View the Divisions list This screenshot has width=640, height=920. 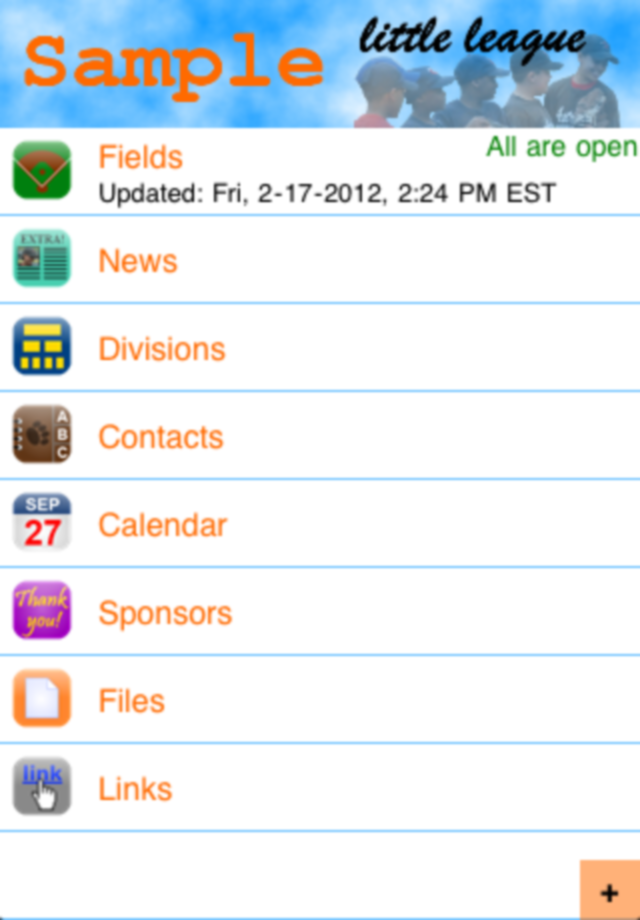(320, 348)
